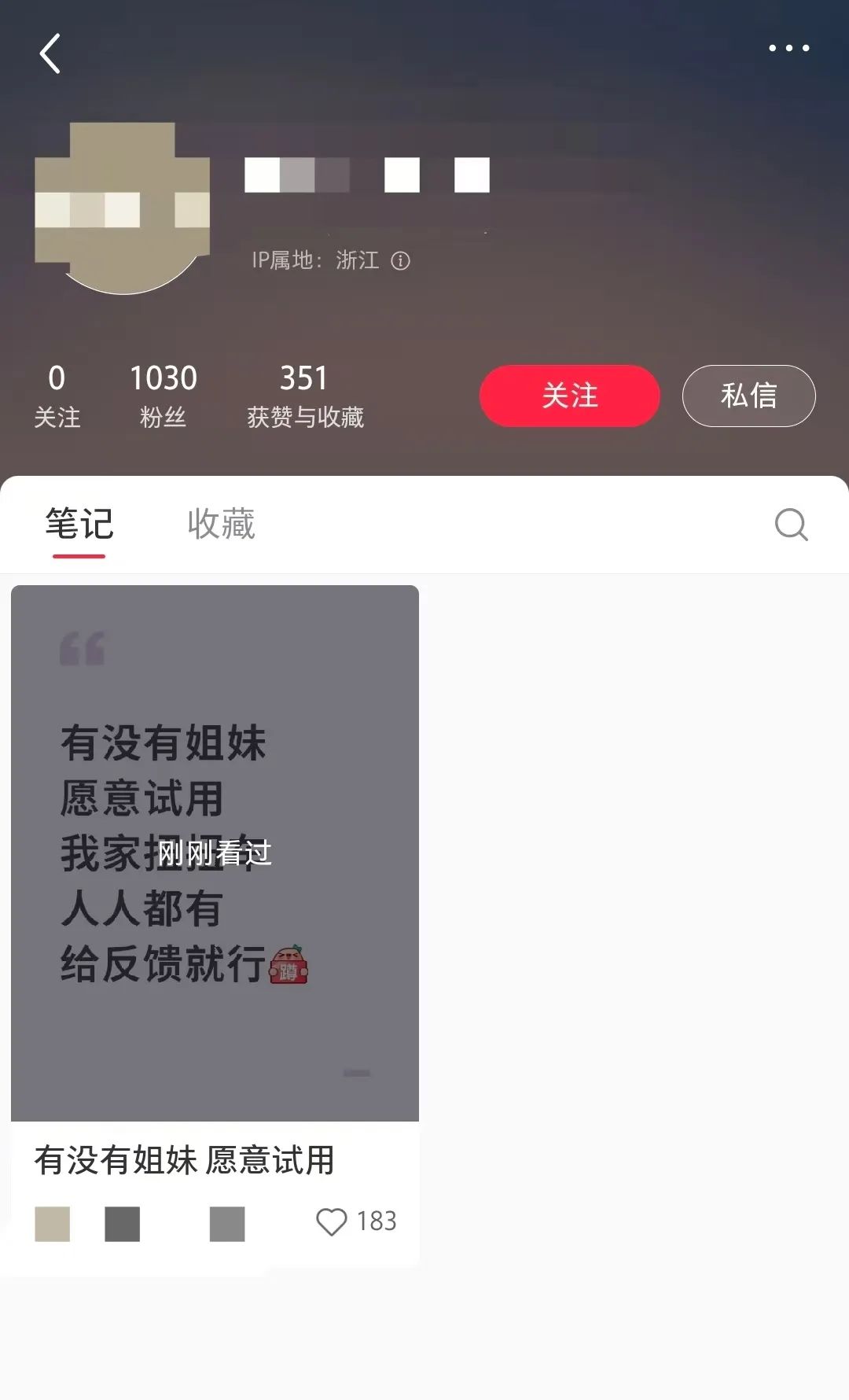This screenshot has width=849, height=1400.
Task: Open the note 有没有姐妹 愿意试用
Action: click(215, 853)
